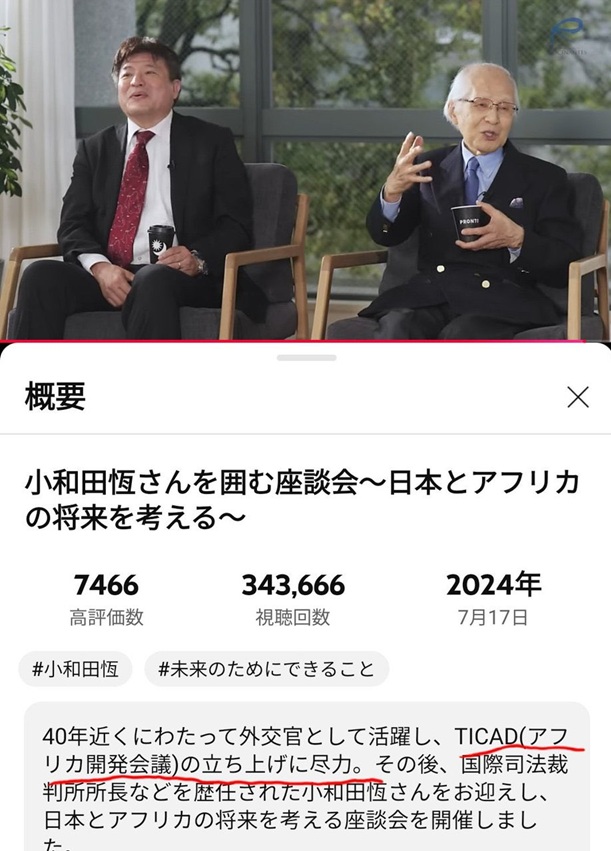
Task: Tap the video player area
Action: [305, 170]
